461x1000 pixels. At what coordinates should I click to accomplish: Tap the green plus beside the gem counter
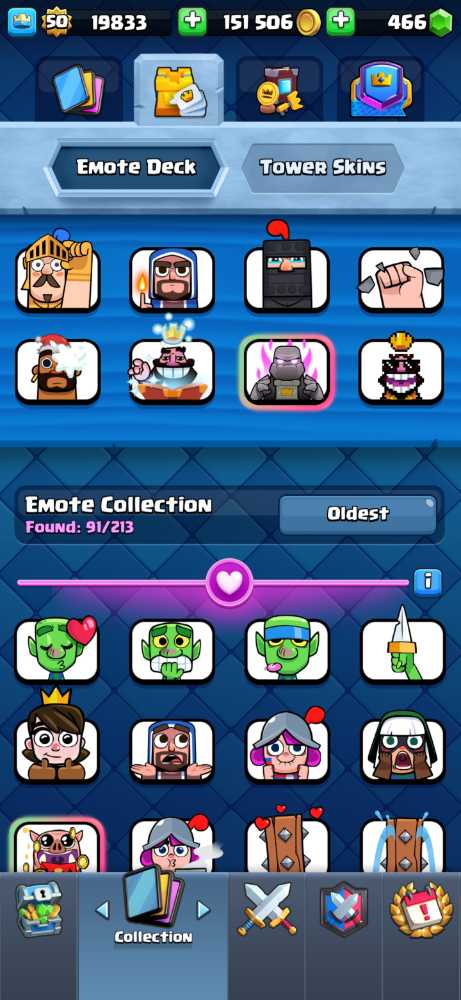(x=341, y=22)
